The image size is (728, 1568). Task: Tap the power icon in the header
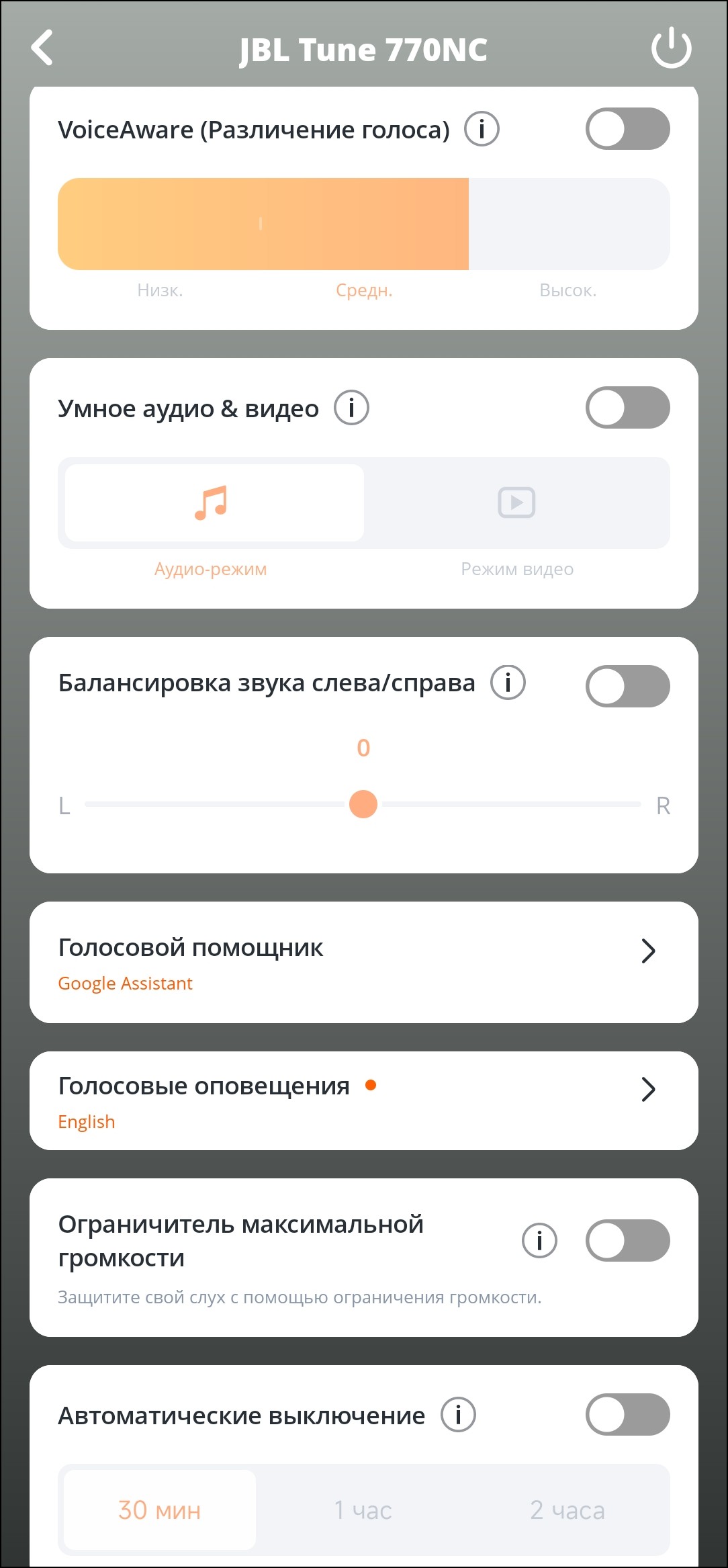point(671,48)
